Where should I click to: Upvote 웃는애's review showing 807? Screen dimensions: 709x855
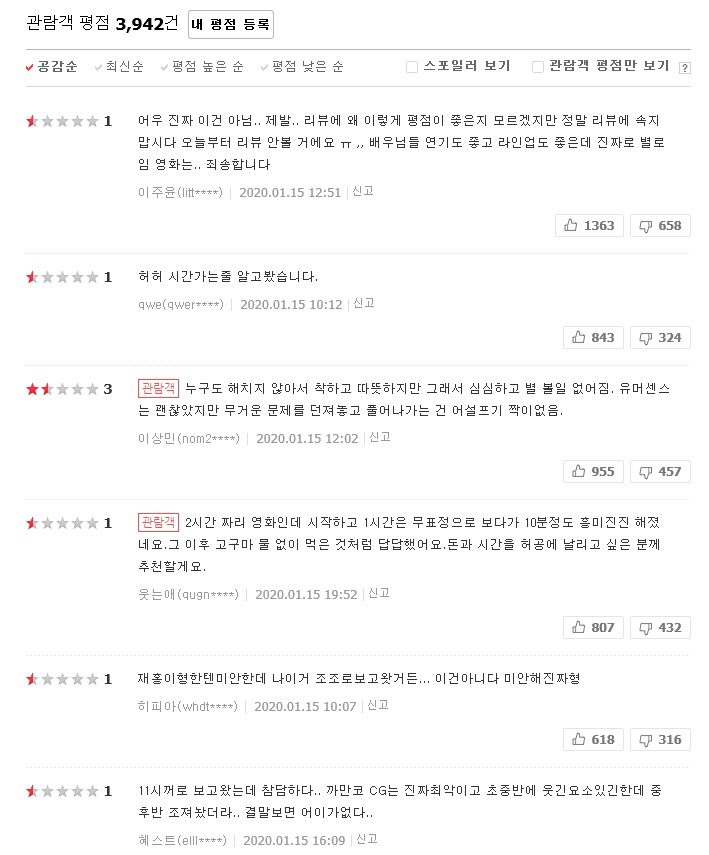click(x=593, y=627)
